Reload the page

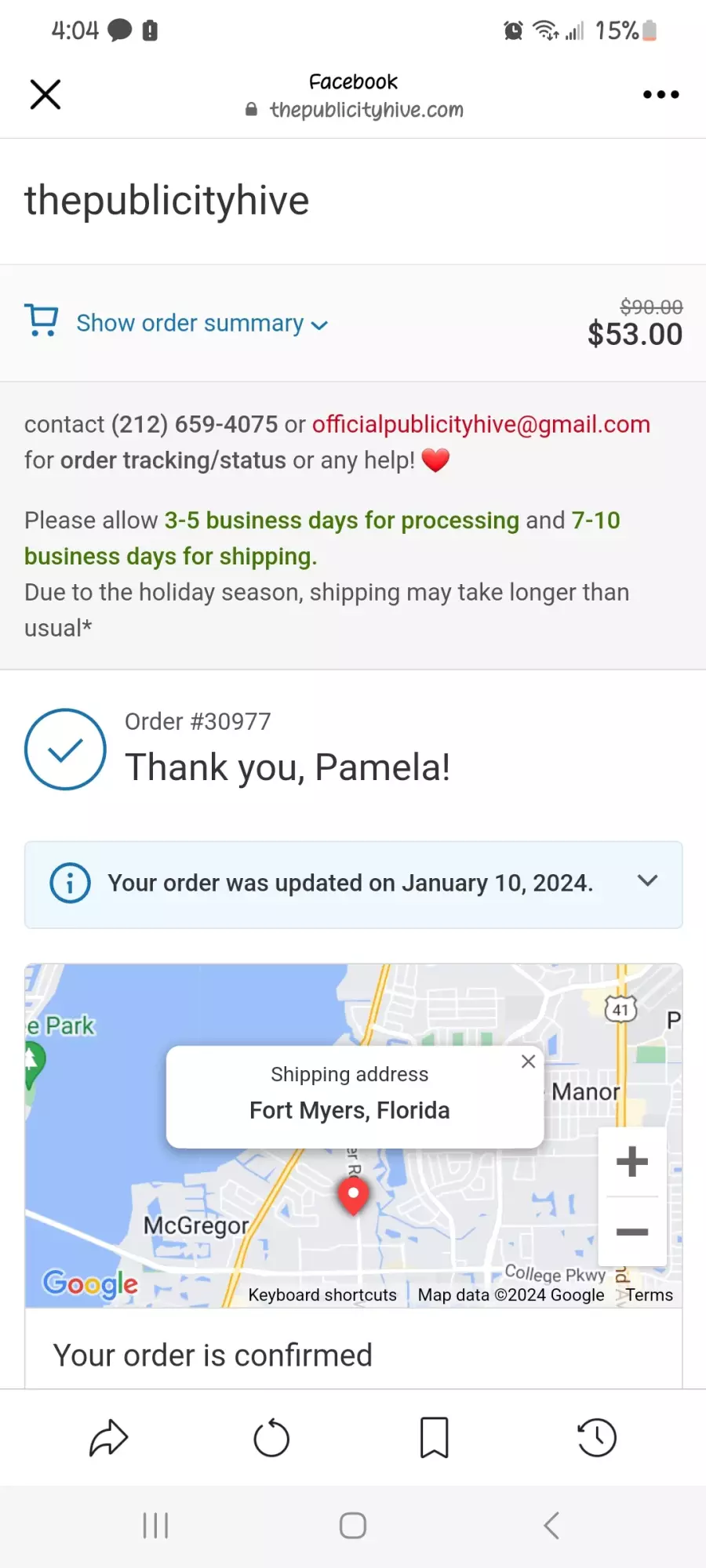pyautogui.click(x=271, y=1438)
